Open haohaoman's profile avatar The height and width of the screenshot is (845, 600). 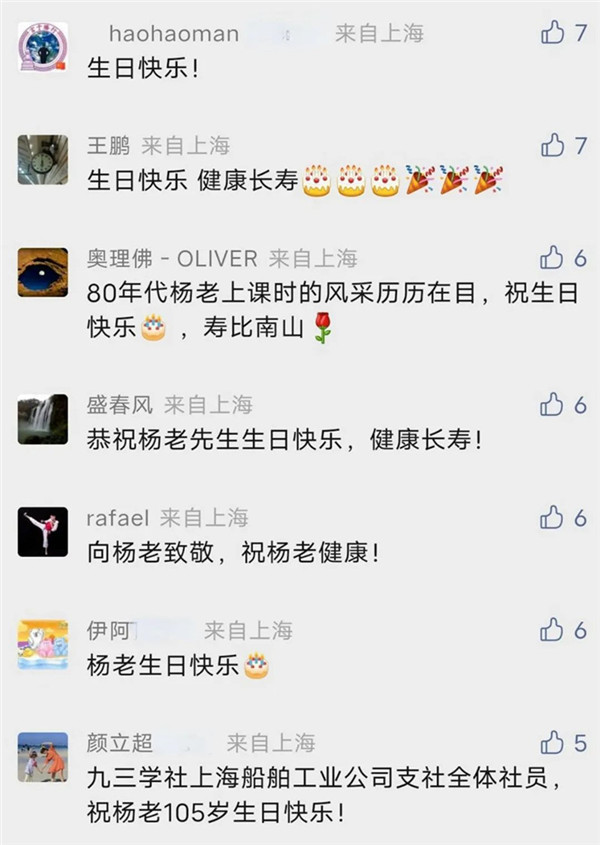(43, 47)
